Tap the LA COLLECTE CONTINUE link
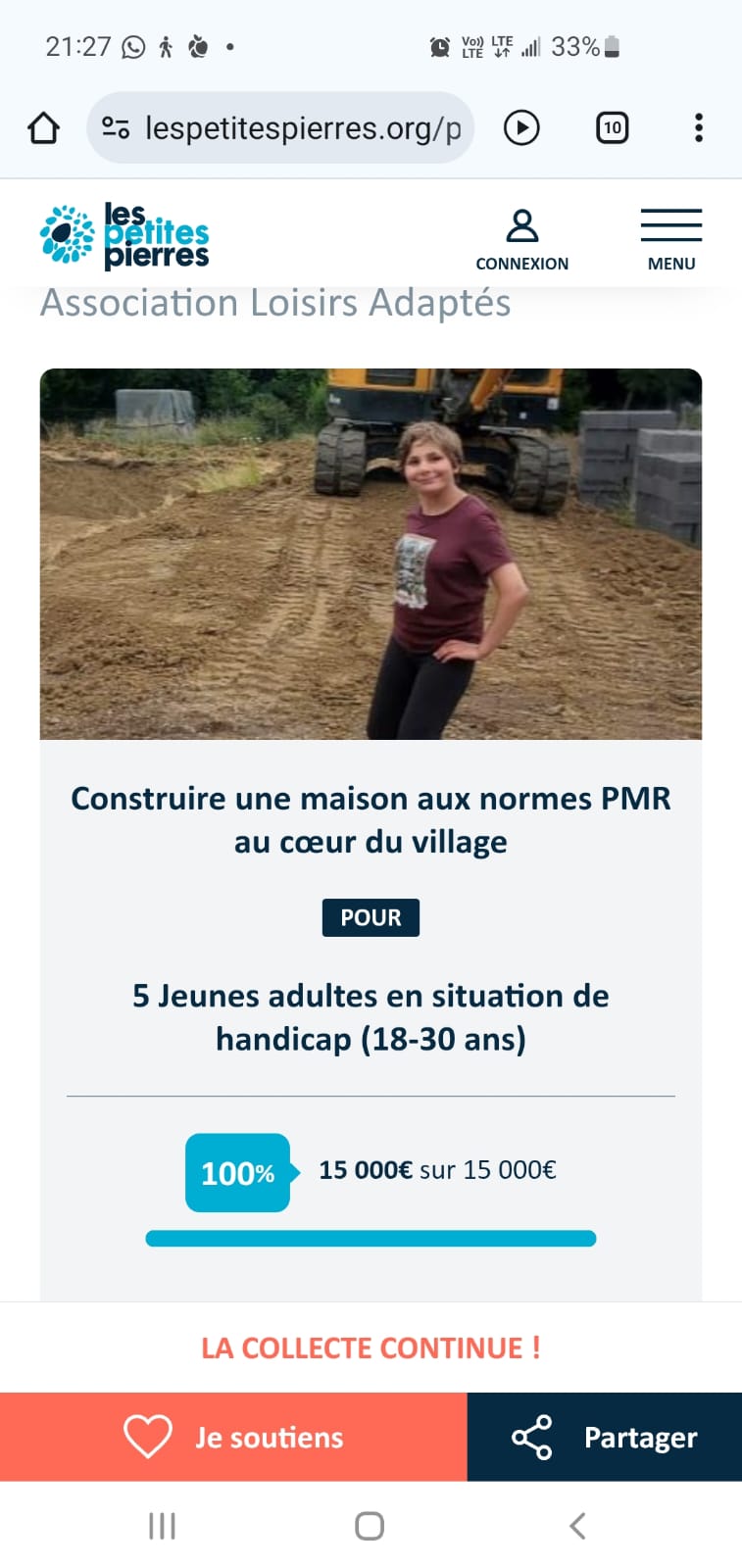This screenshot has height=1568, width=742. click(371, 1347)
